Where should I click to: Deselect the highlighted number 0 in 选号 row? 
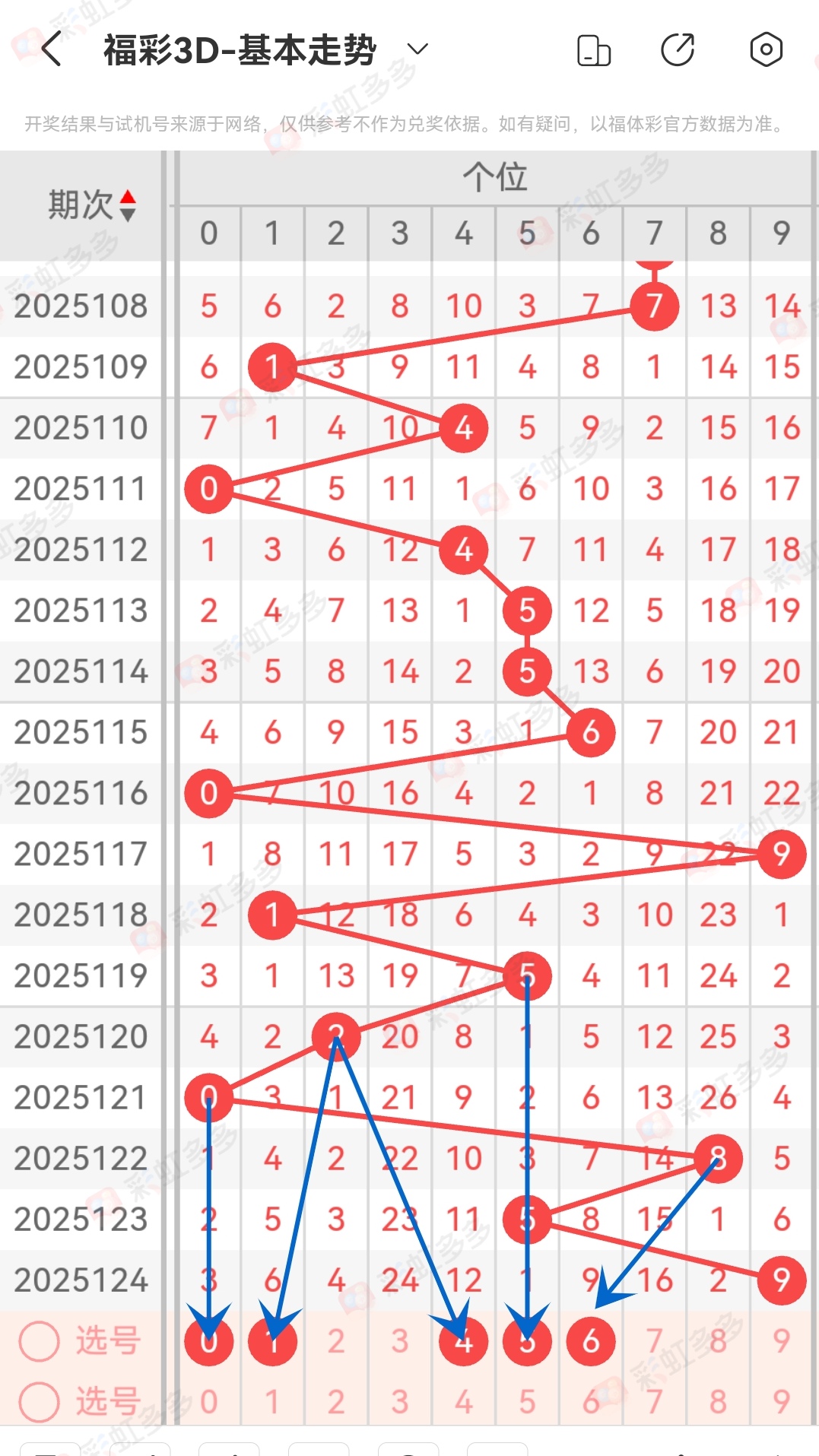(208, 1341)
